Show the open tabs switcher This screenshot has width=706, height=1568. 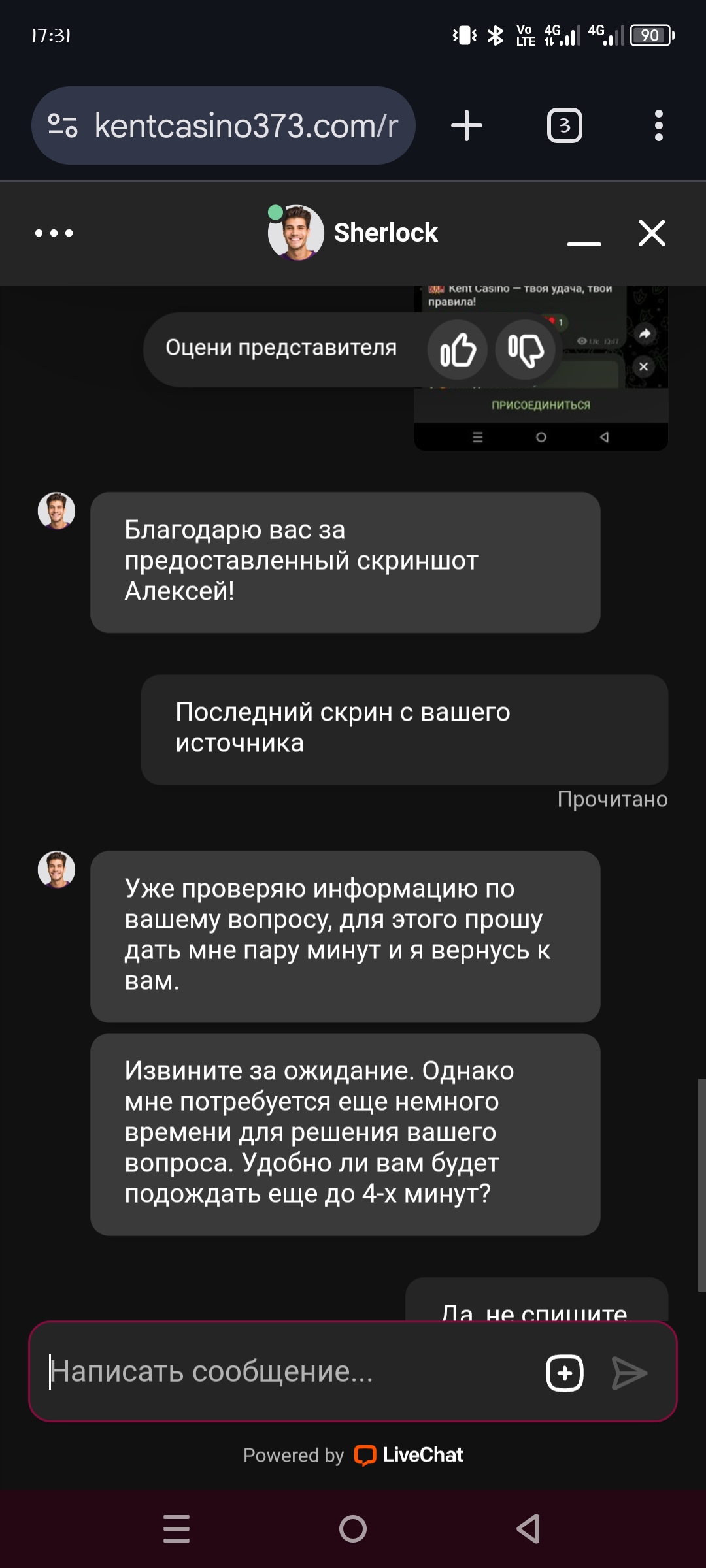(x=564, y=125)
